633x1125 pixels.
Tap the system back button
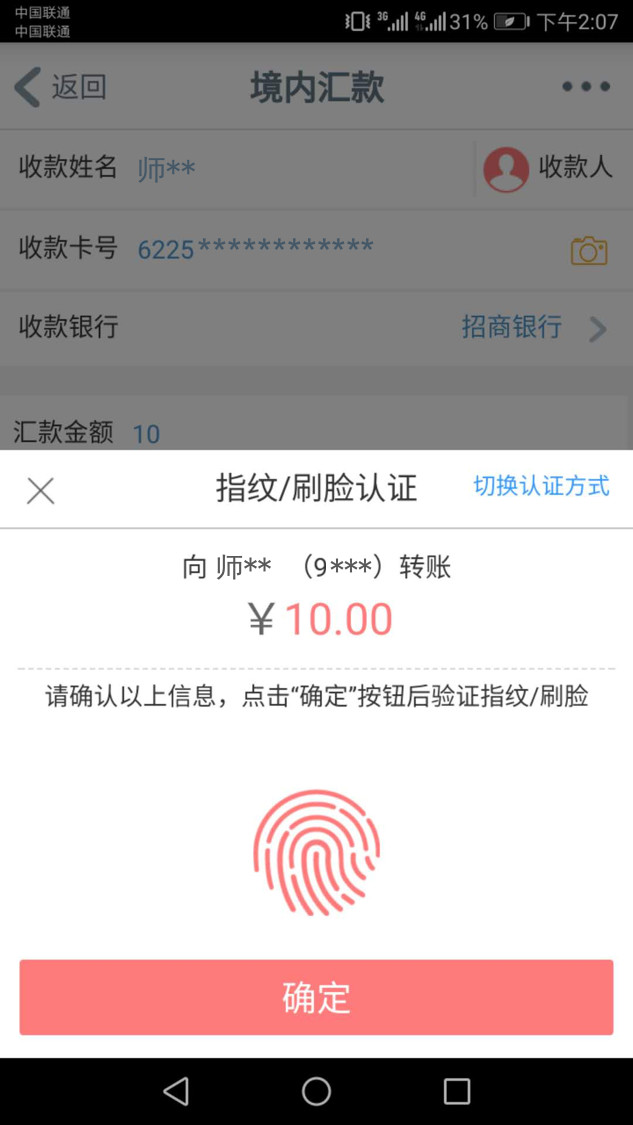pos(176,1091)
